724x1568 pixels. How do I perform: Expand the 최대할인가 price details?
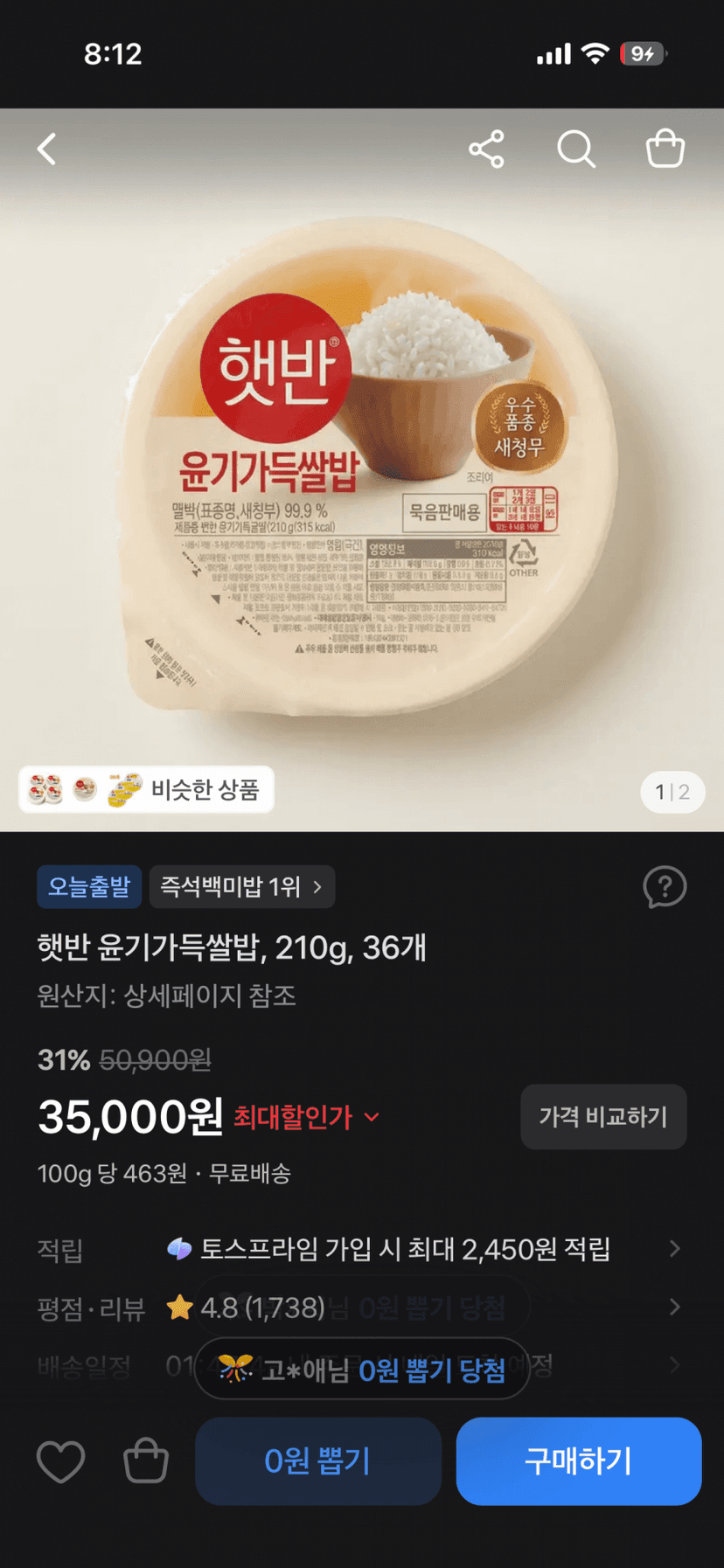[x=306, y=1117]
